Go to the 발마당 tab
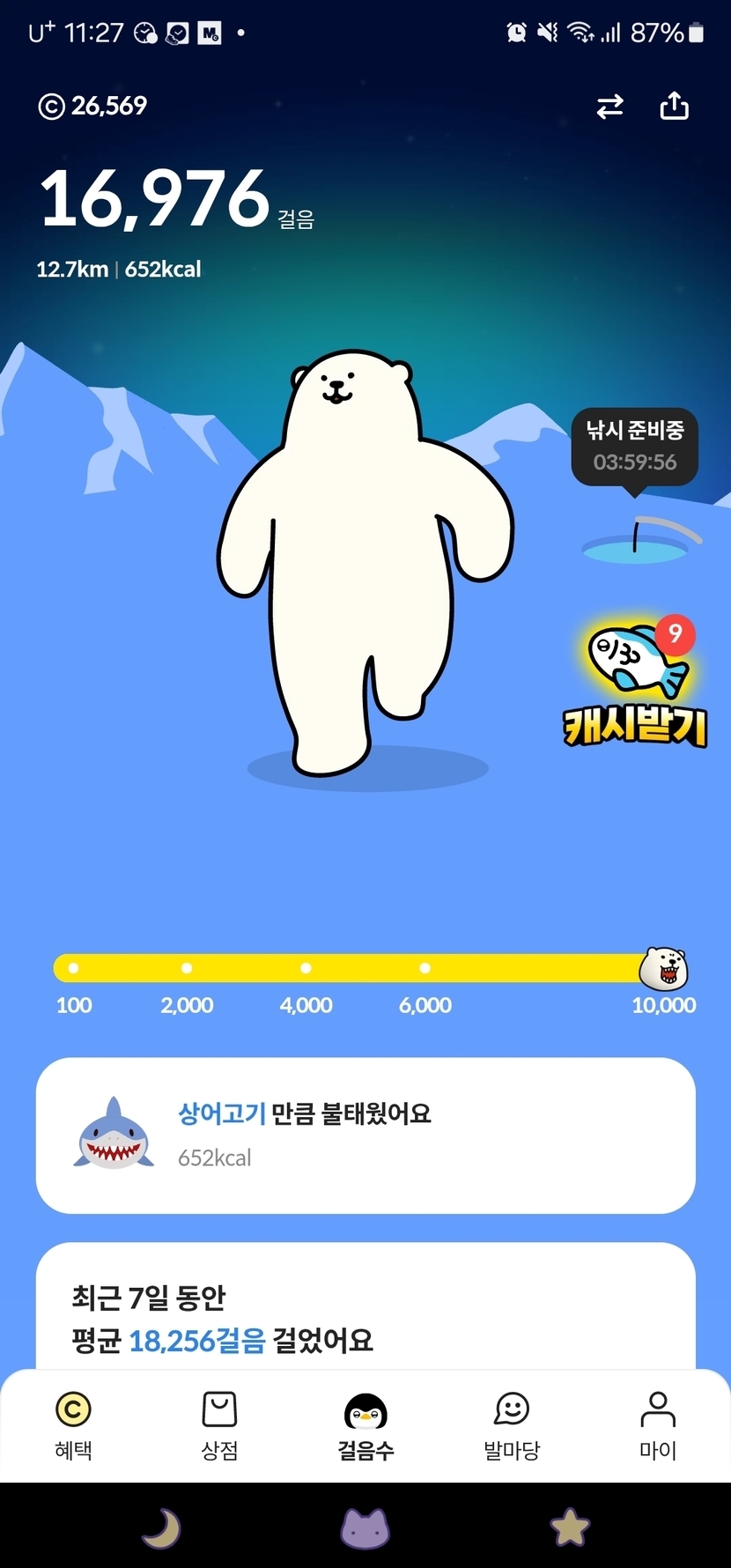 [512, 1427]
